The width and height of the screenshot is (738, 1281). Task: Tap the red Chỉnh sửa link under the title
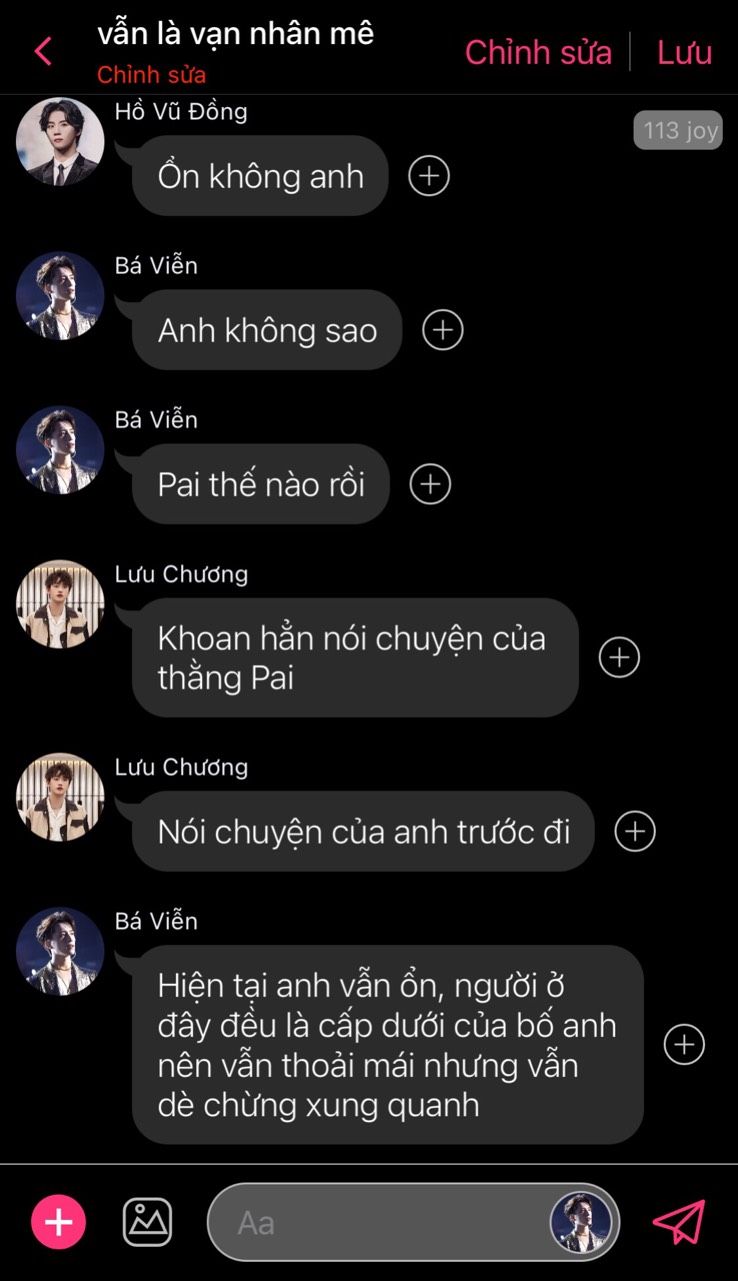pos(151,75)
